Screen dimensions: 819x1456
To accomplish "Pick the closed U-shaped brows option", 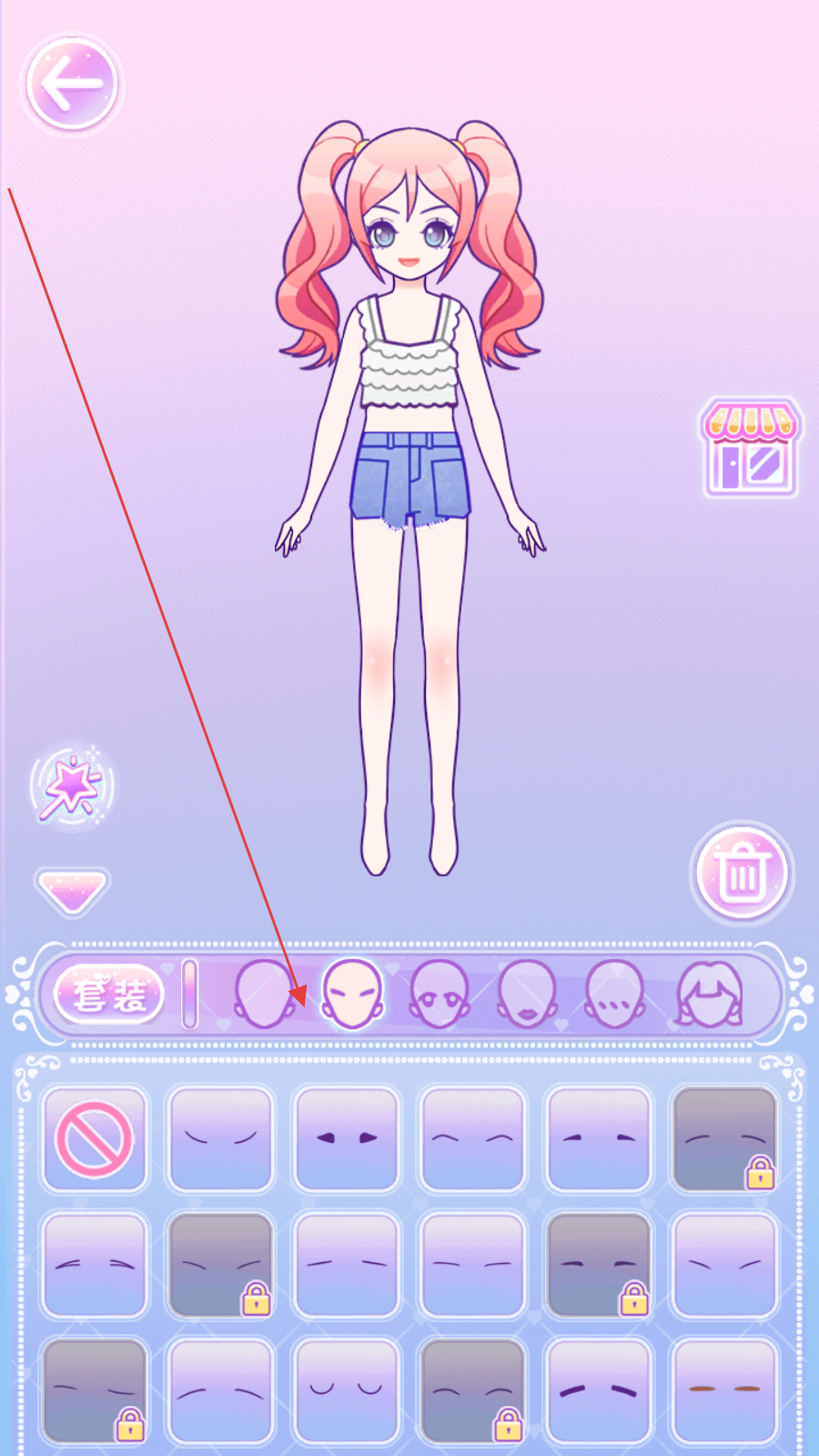I will 347,1390.
